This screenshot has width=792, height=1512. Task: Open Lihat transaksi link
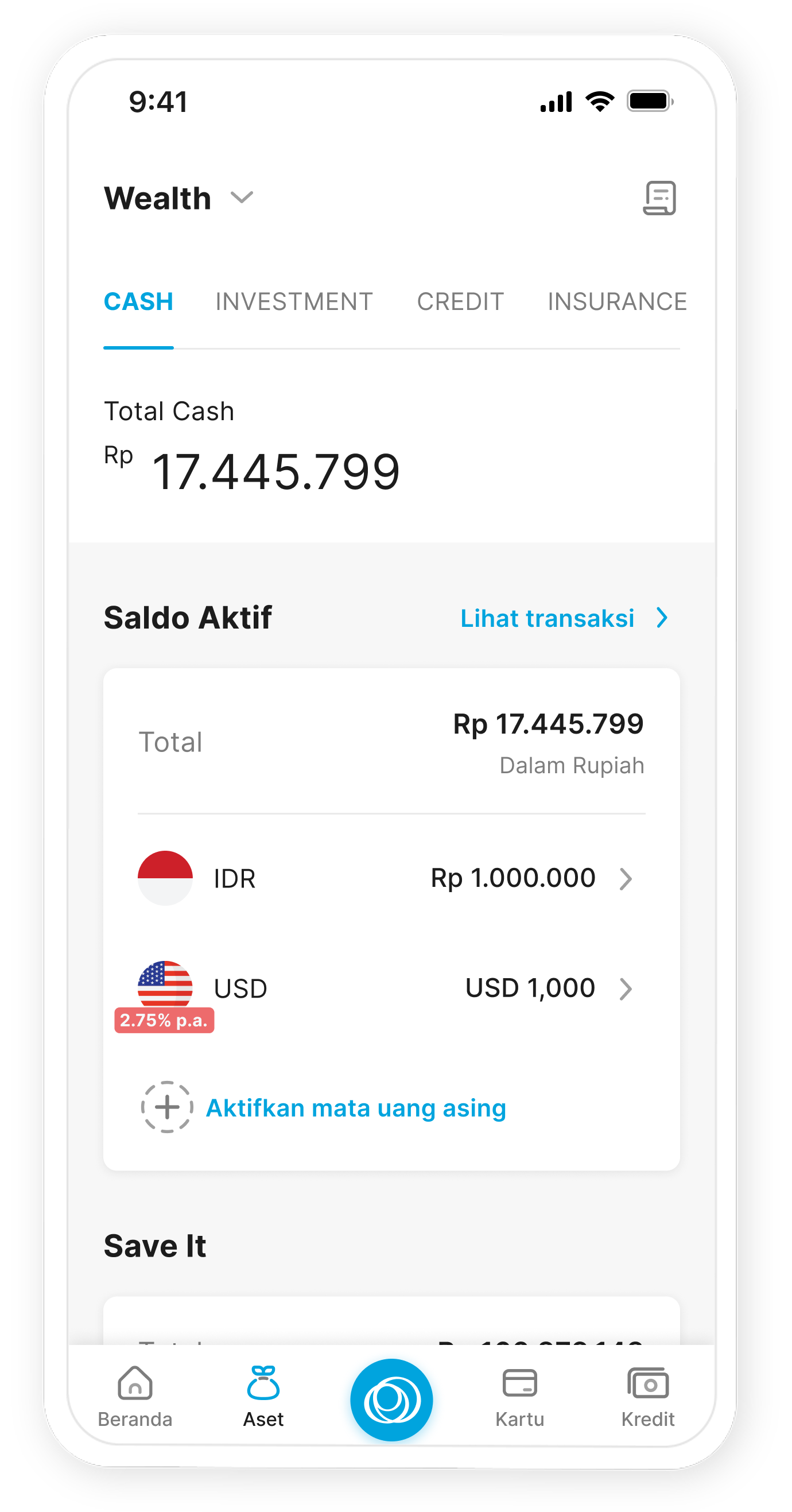562,618
